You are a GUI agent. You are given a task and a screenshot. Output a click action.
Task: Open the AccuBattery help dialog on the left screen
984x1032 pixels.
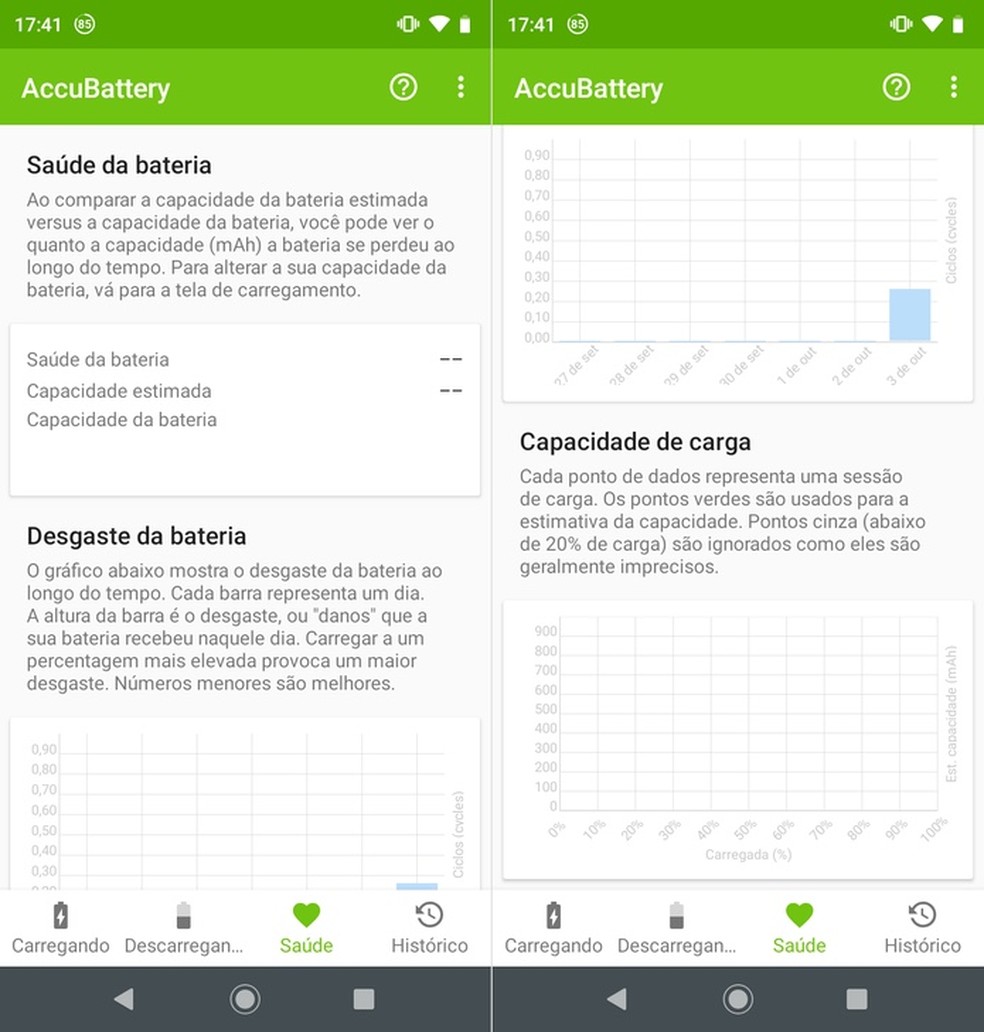403,88
